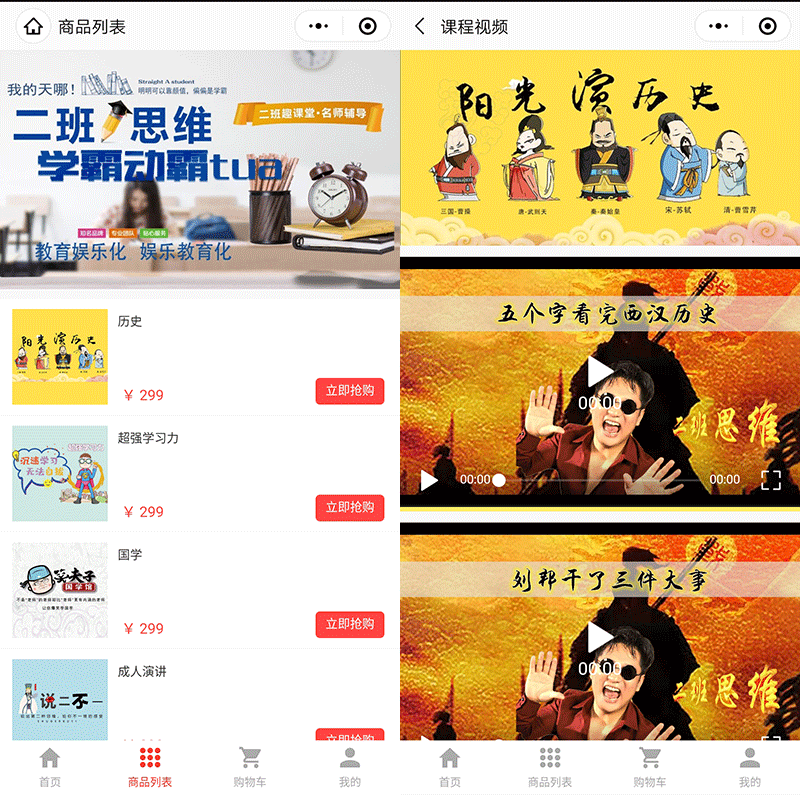
Task: Open the 历史 course thumbnail image
Action: (x=60, y=357)
